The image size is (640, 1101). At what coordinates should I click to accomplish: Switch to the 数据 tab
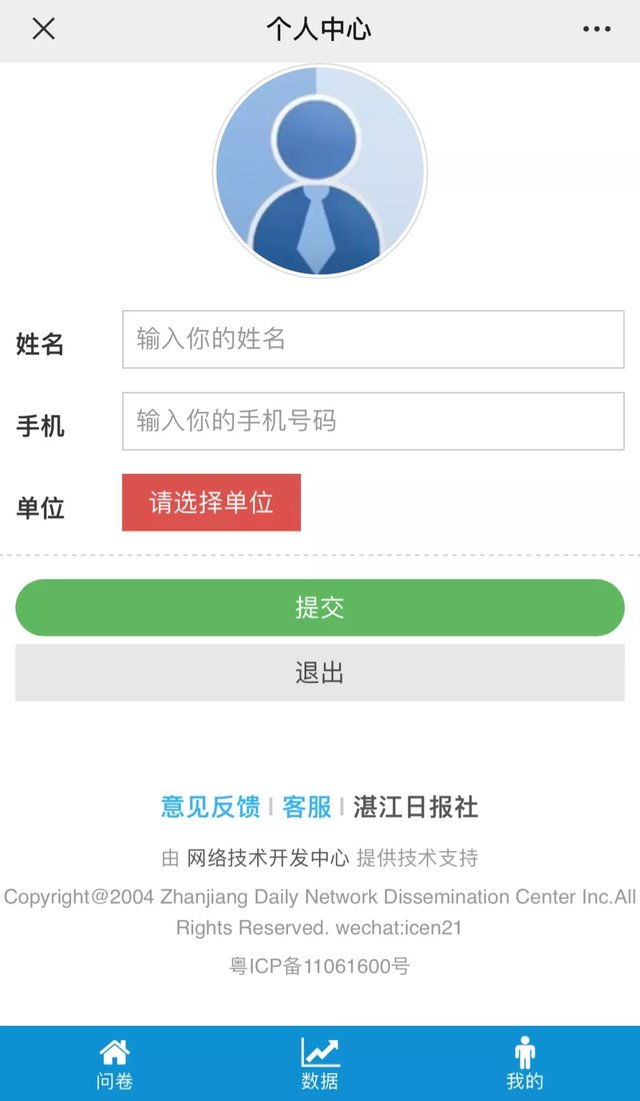320,1064
